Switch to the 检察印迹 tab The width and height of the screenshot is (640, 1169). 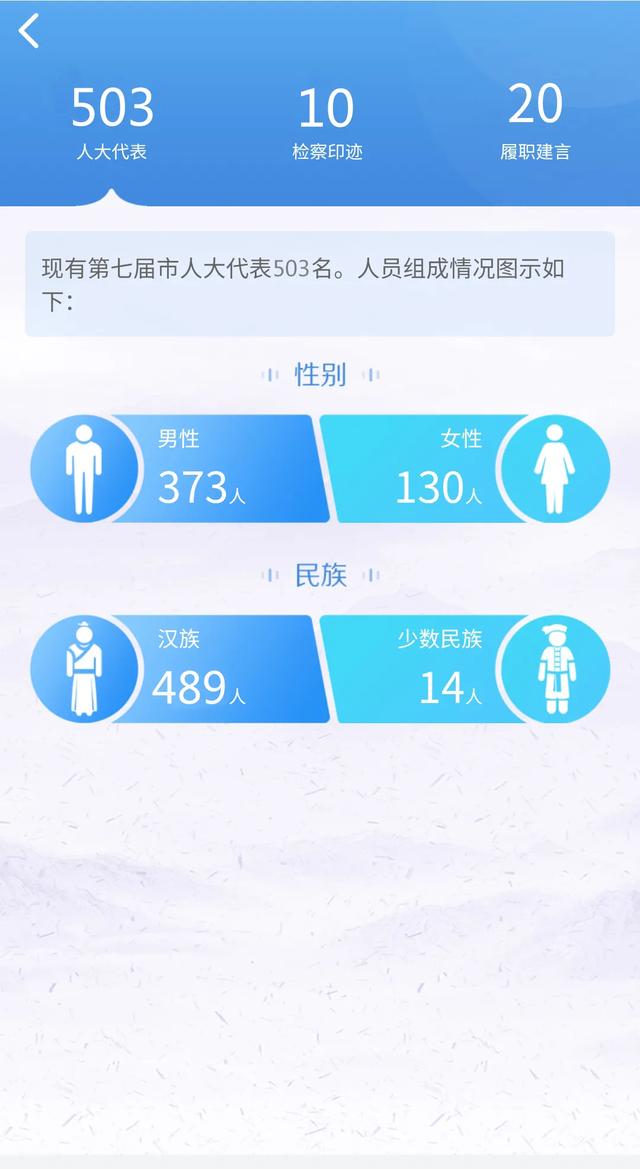[x=327, y=124]
